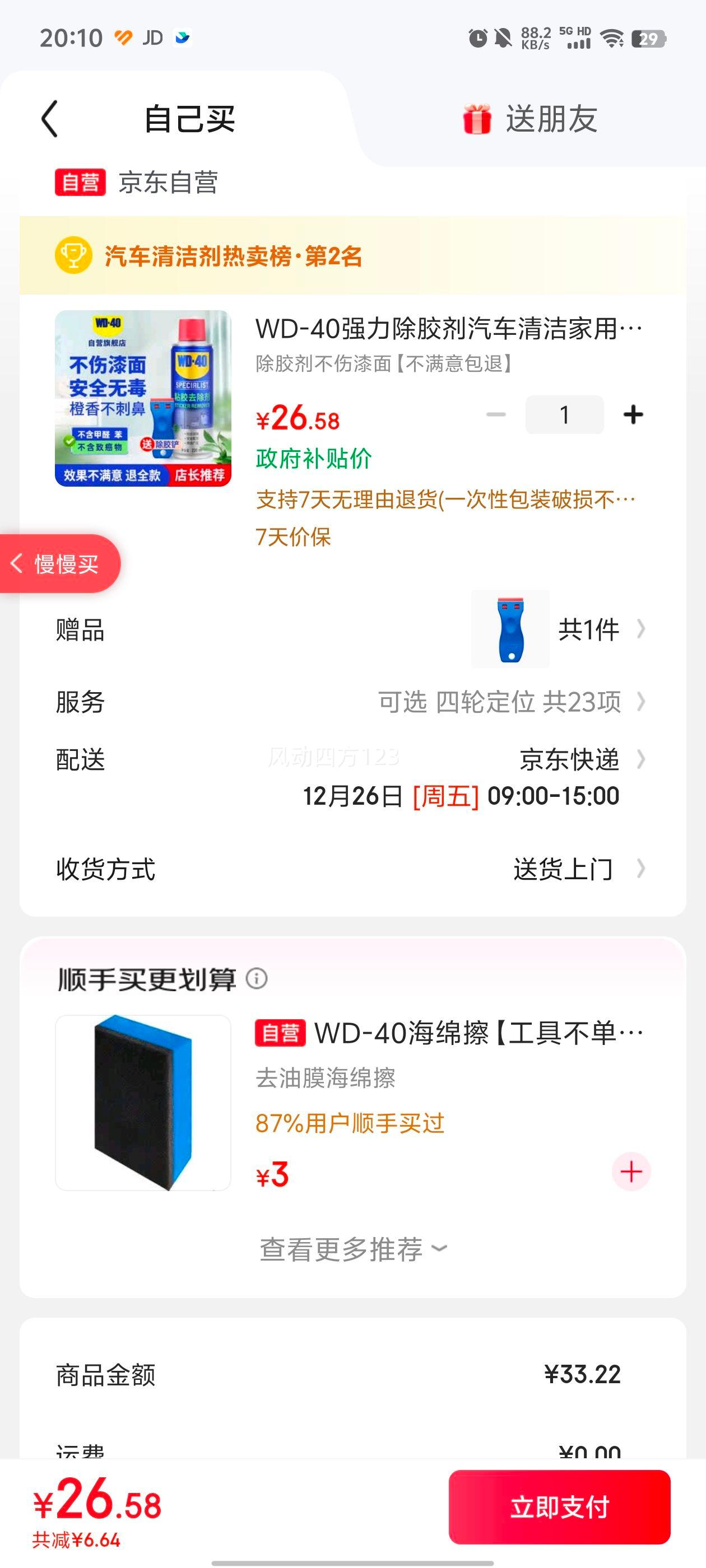Open 服务 optional services row
This screenshot has width=706, height=1568.
pyautogui.click(x=510, y=702)
